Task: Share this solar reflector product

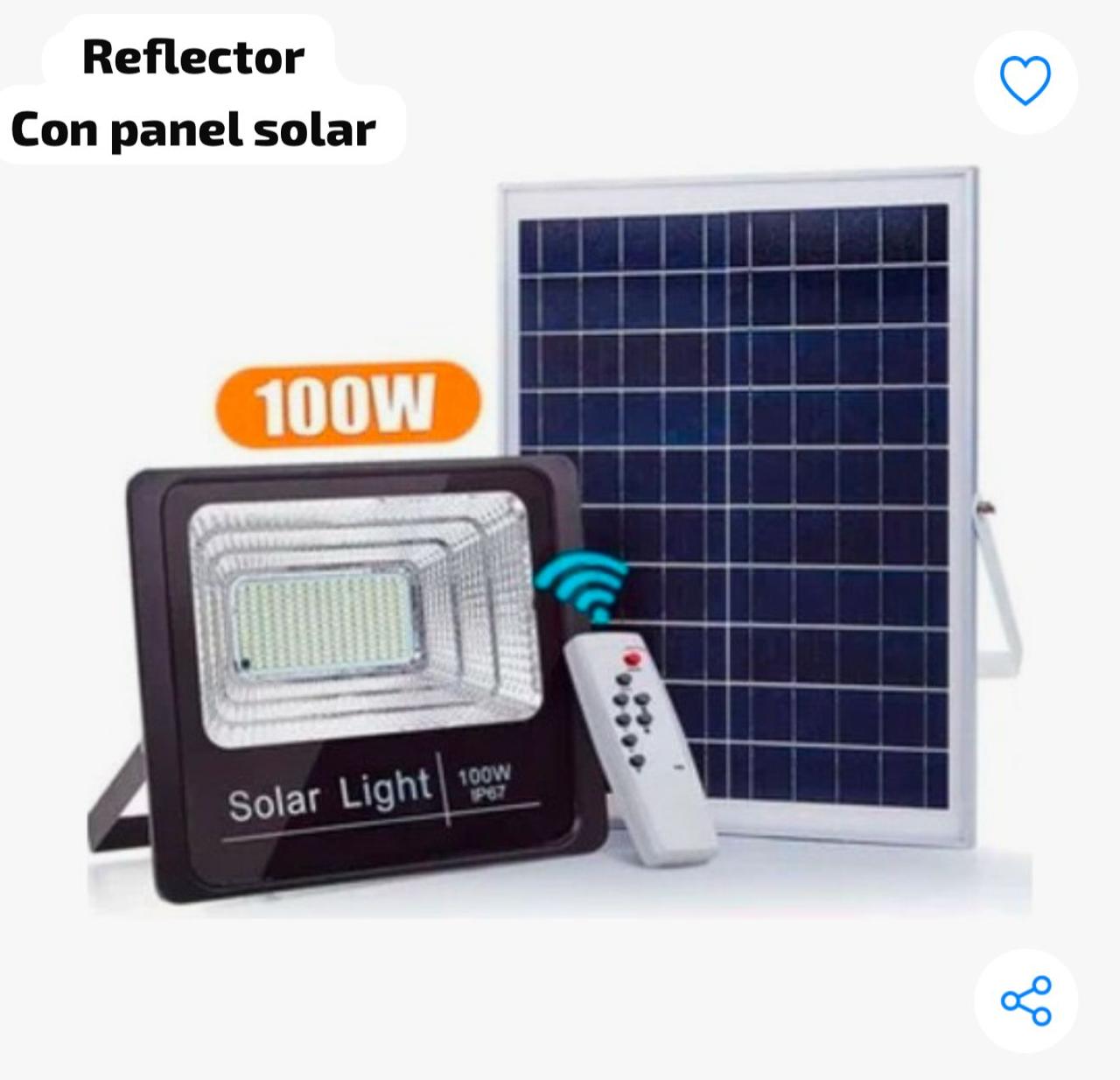Action: coord(1025,1000)
